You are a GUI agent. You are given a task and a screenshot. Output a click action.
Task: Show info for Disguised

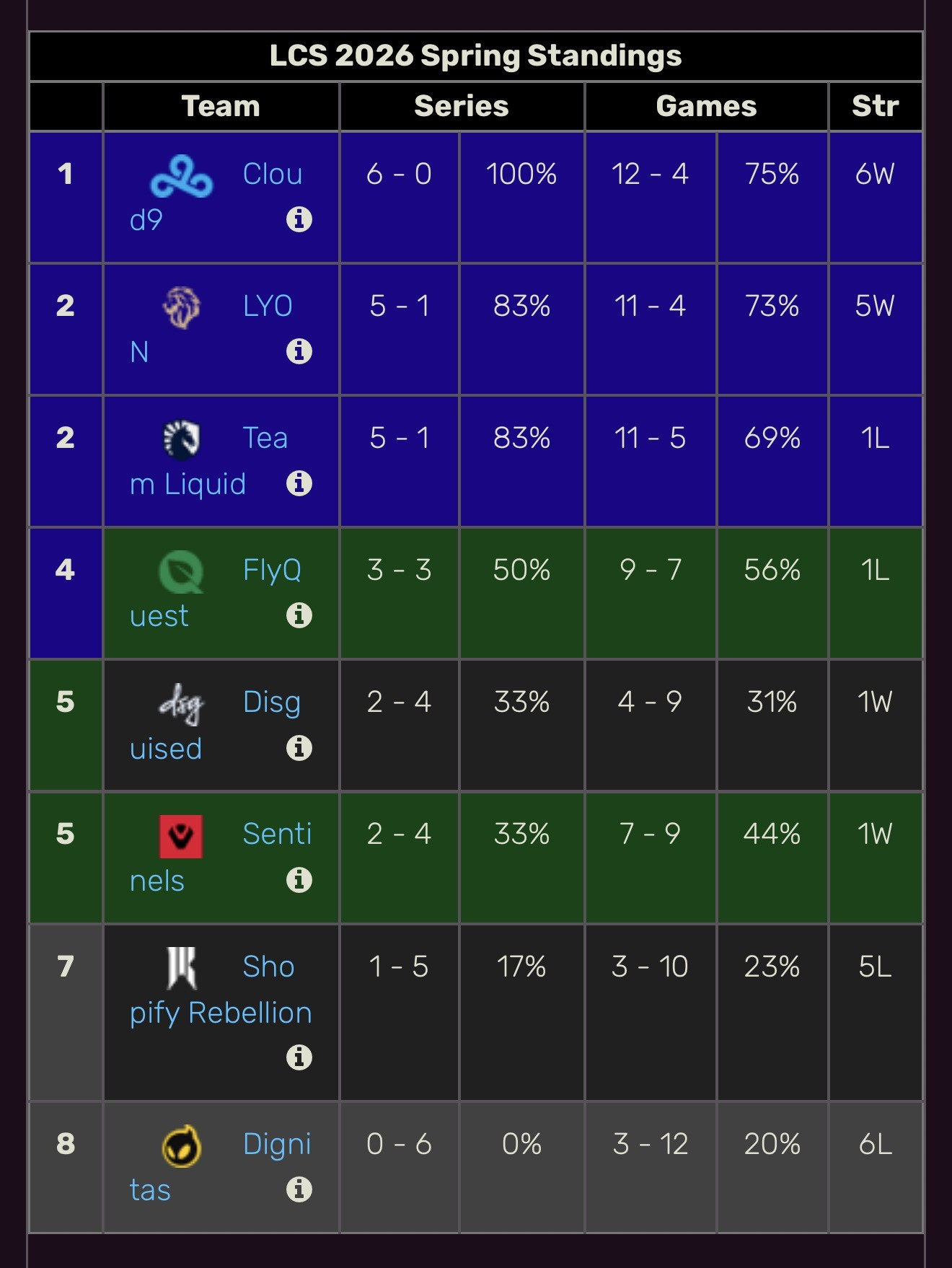coord(299,748)
